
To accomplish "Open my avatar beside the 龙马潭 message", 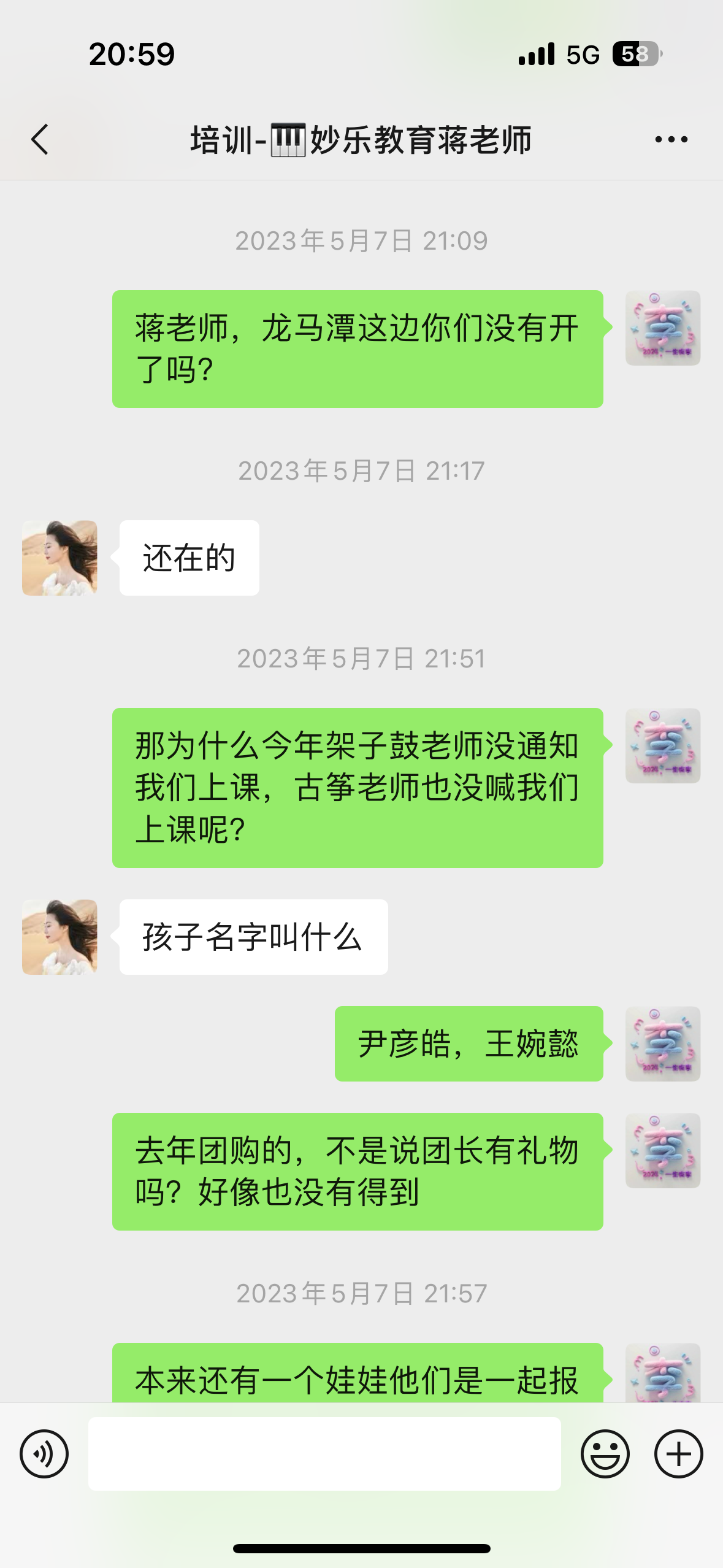I will tap(663, 328).
